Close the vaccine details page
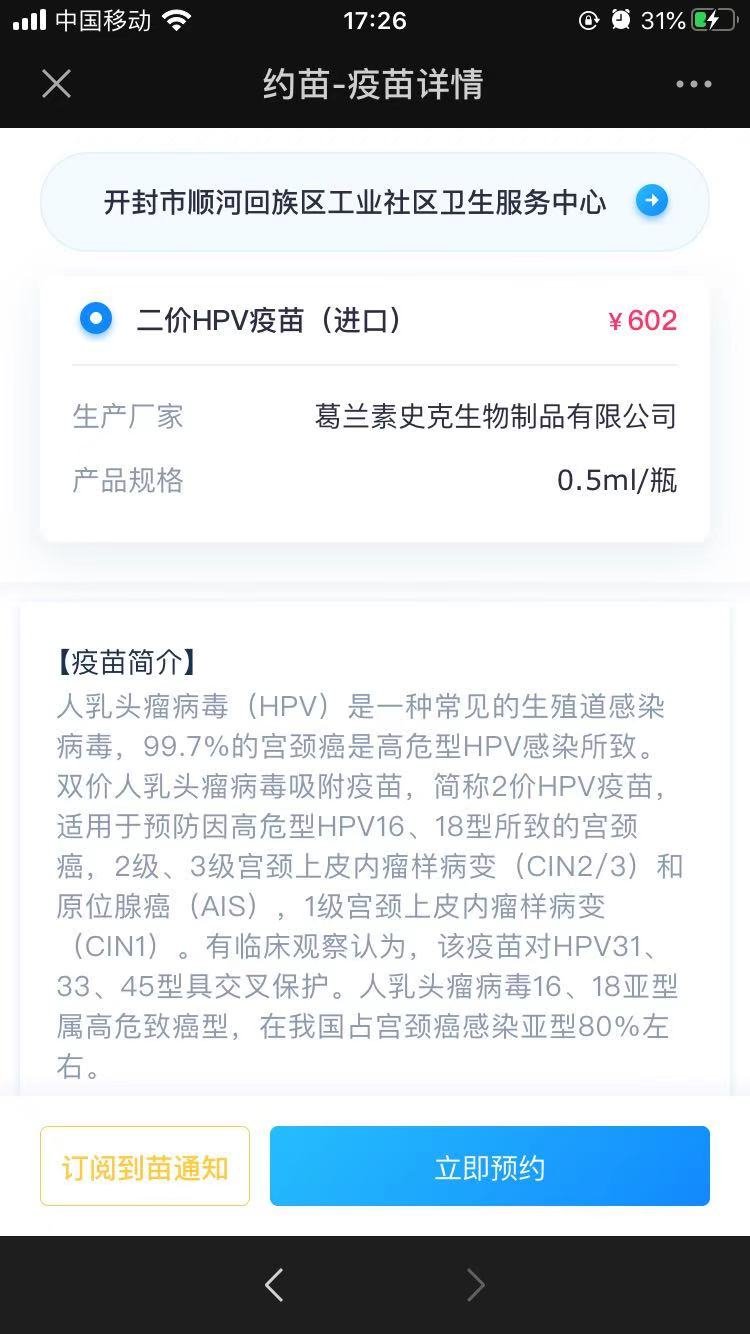The image size is (750, 1334). point(57,84)
